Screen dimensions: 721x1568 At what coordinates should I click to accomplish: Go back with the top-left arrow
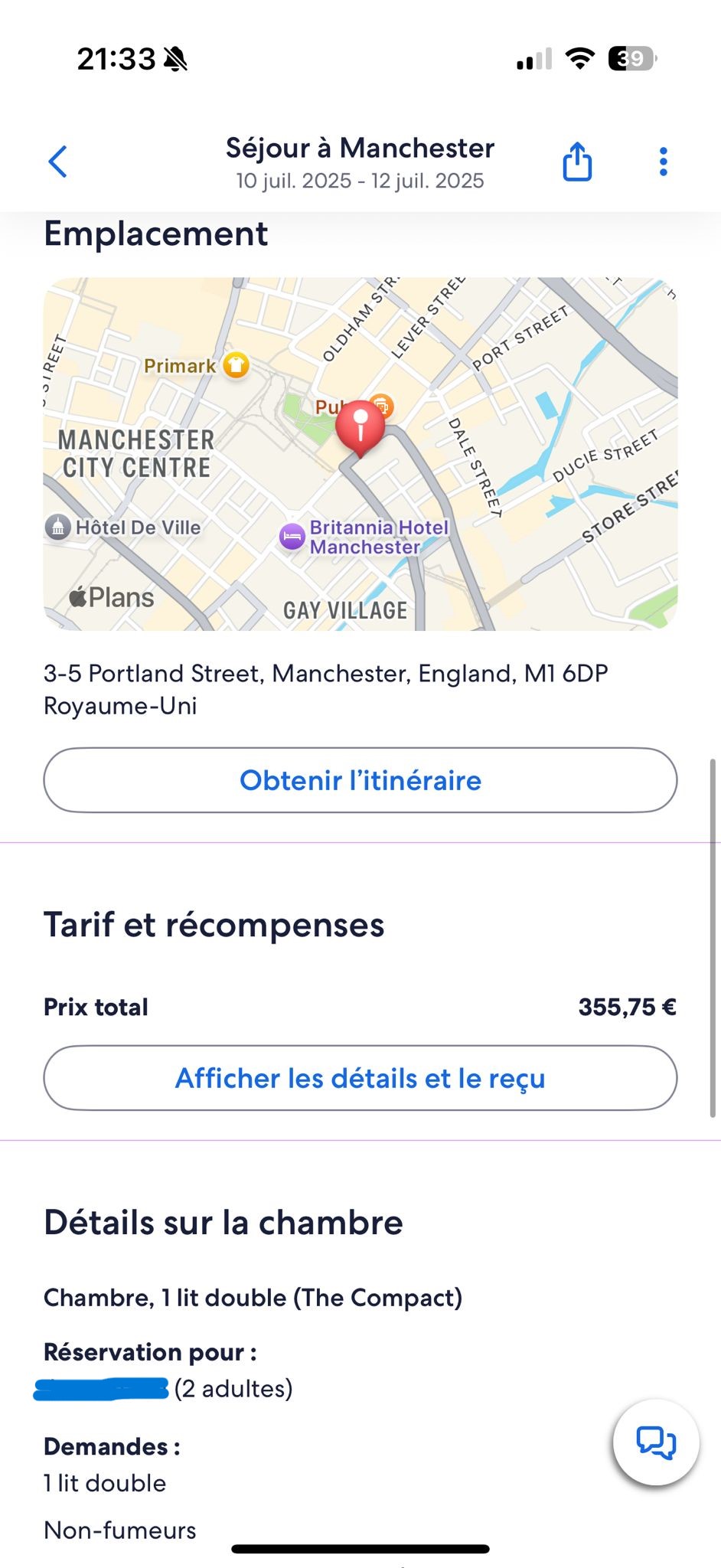pos(58,162)
